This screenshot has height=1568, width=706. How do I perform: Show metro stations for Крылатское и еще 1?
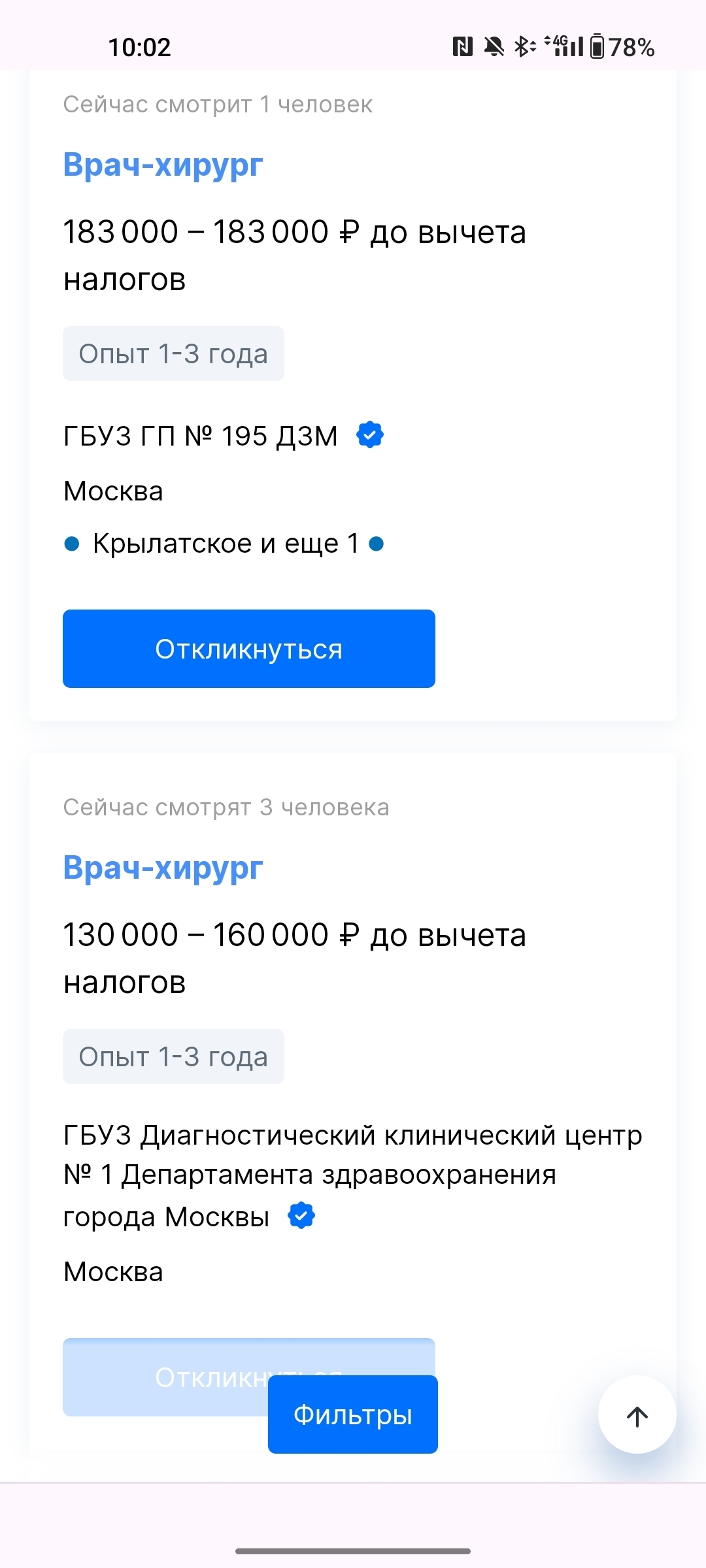(224, 544)
